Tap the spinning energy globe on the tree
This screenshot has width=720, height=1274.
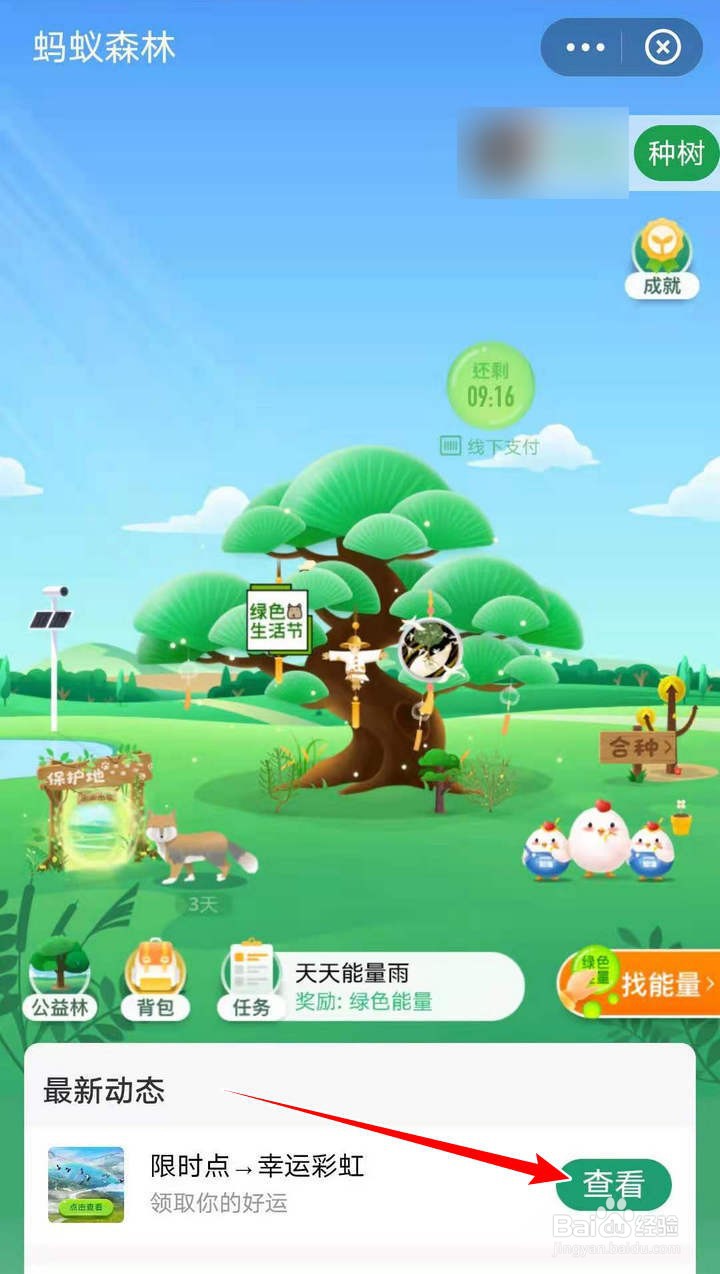click(432, 650)
